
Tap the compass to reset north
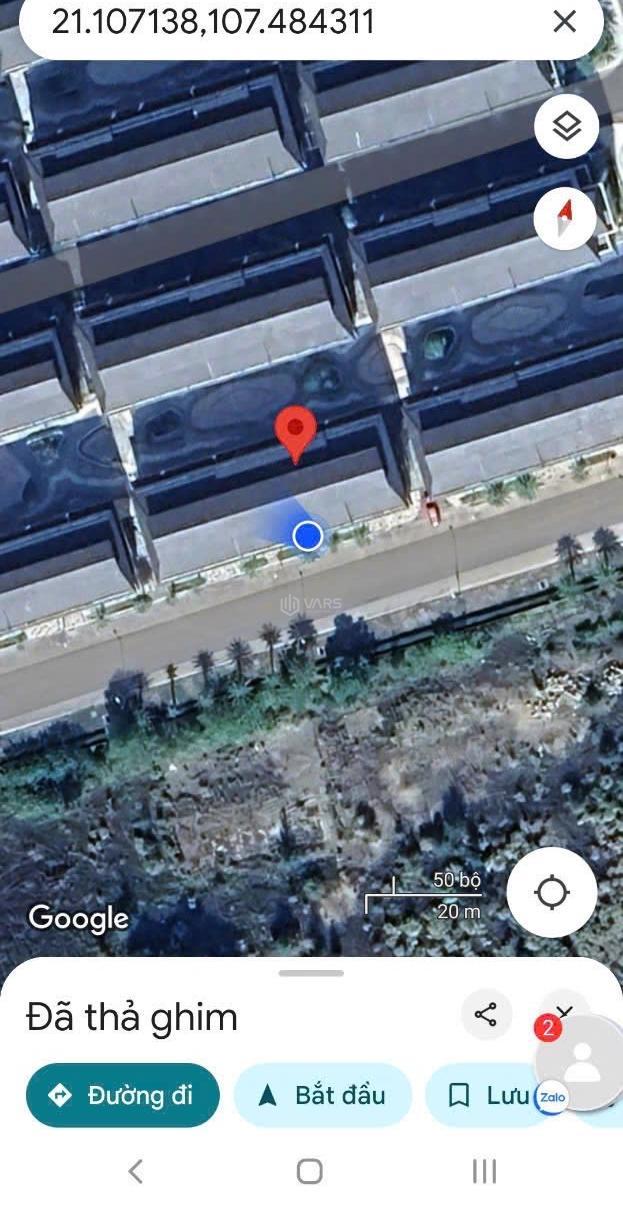point(566,219)
